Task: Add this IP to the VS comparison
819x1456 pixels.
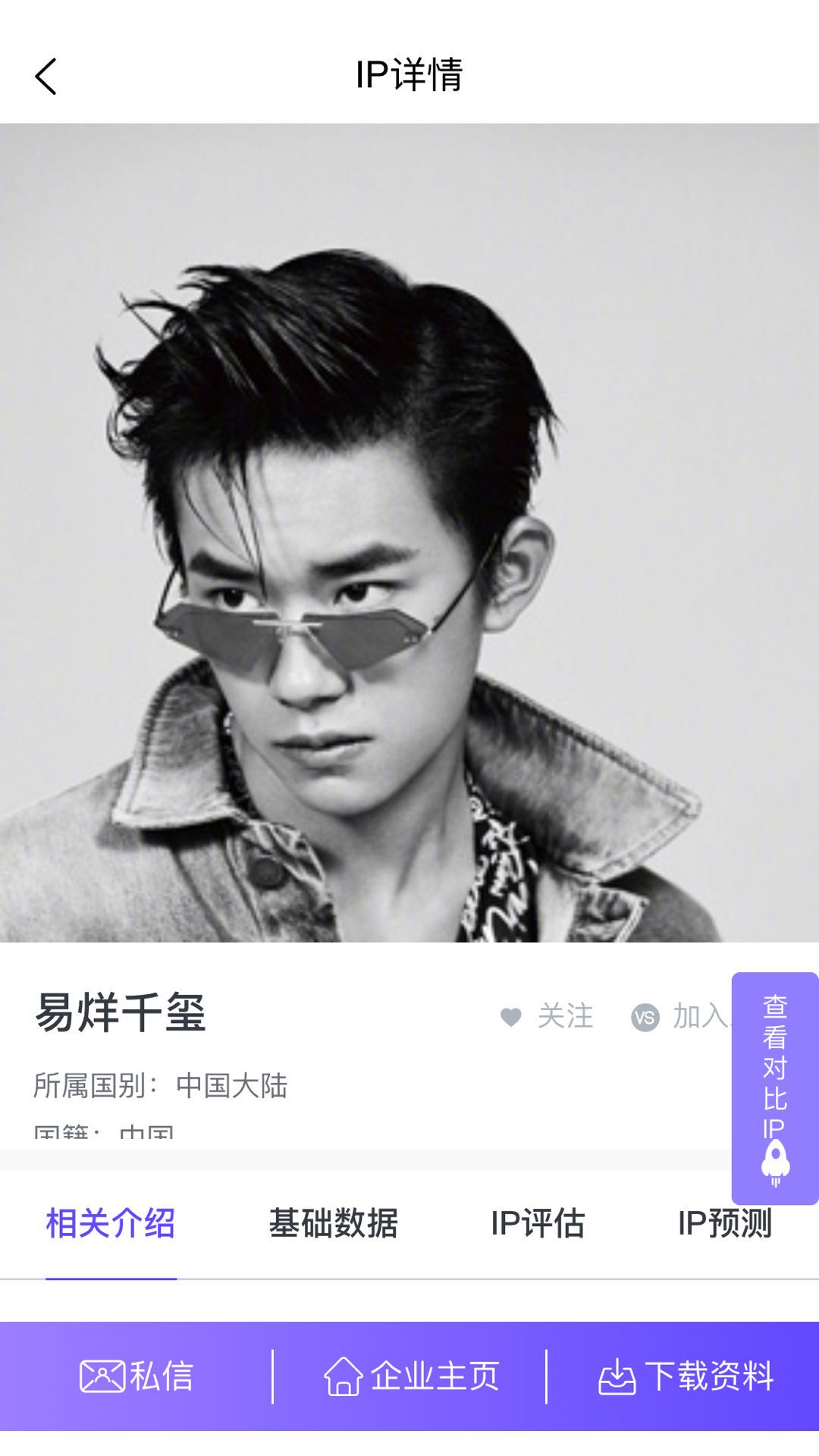Action: 679,1016
